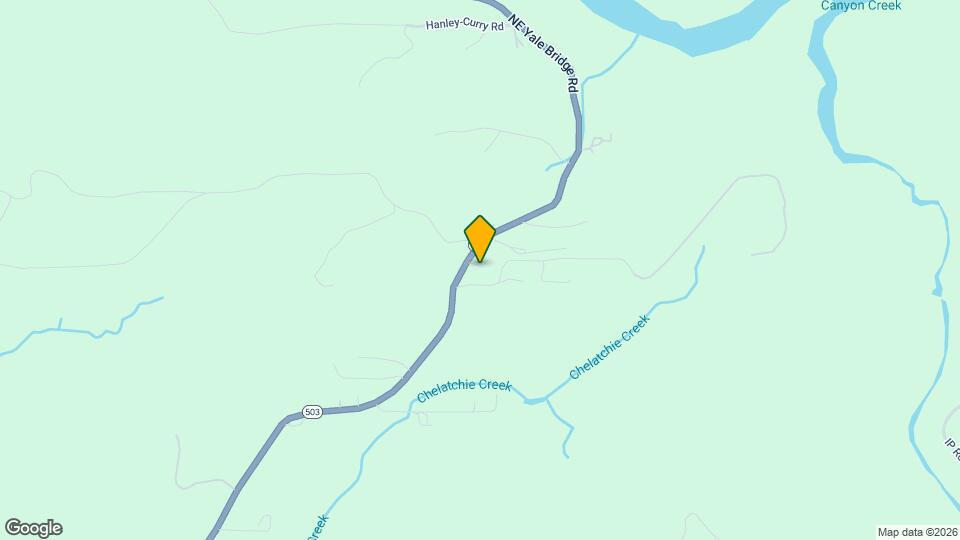
Task: Tap the orange location marker pin
Action: point(480,238)
